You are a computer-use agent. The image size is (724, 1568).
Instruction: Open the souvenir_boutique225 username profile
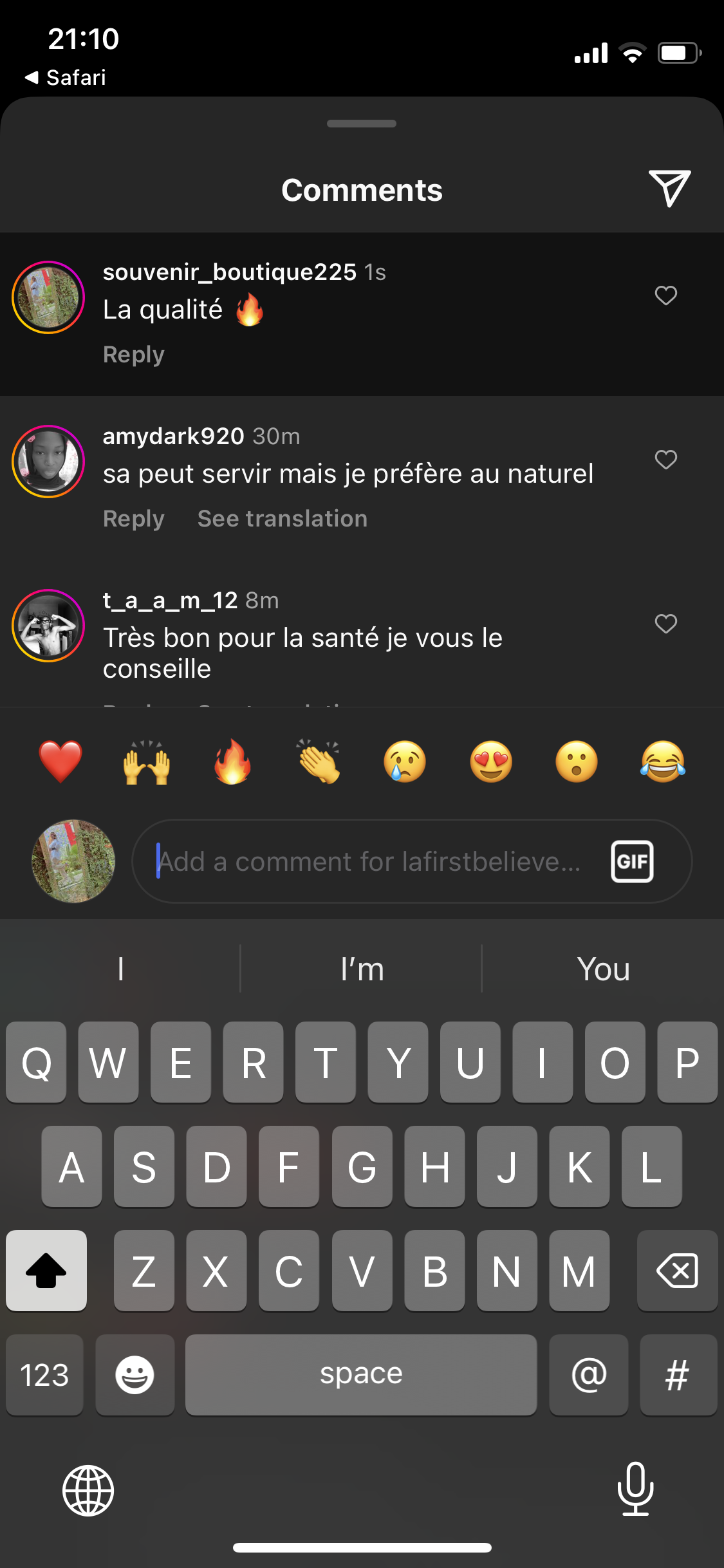229,272
